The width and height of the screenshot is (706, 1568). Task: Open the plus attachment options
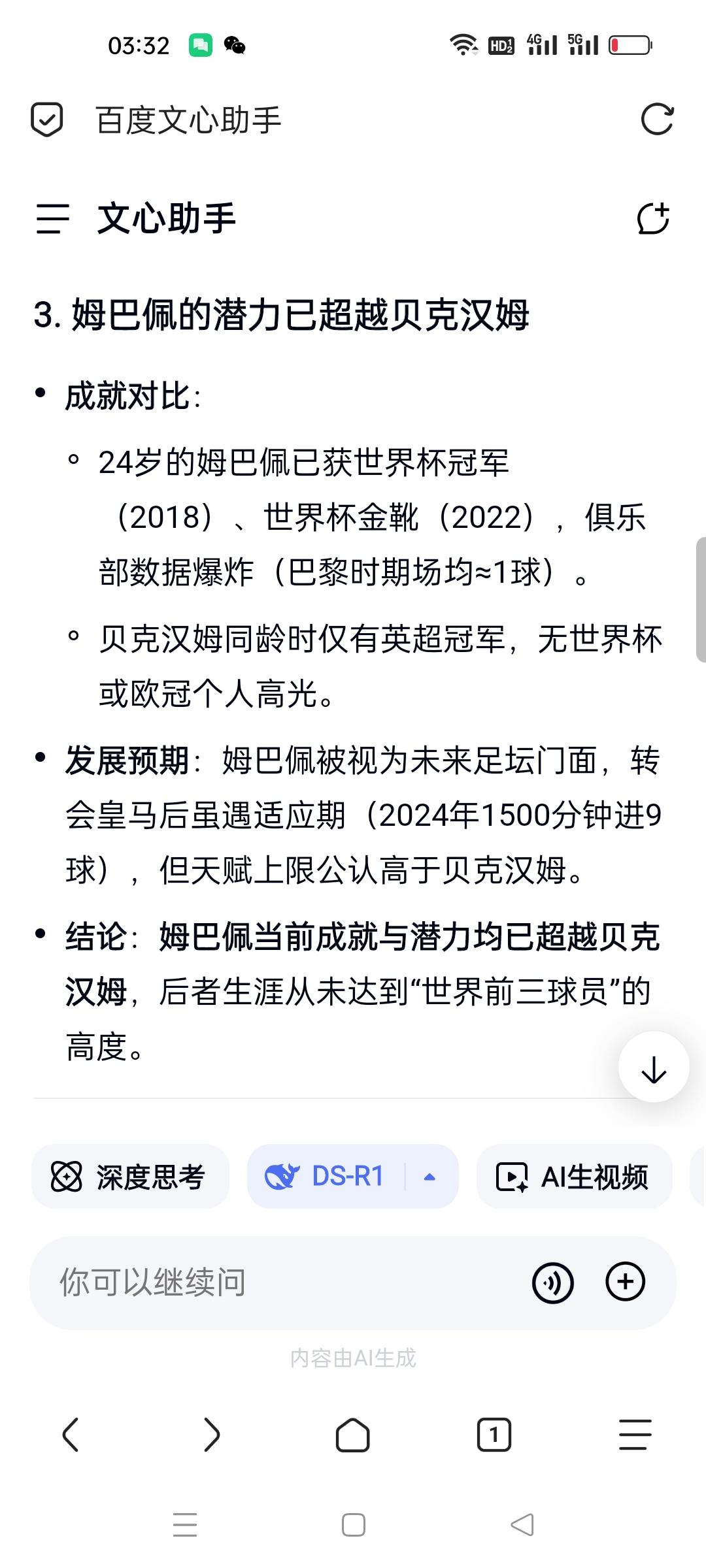point(626,1282)
